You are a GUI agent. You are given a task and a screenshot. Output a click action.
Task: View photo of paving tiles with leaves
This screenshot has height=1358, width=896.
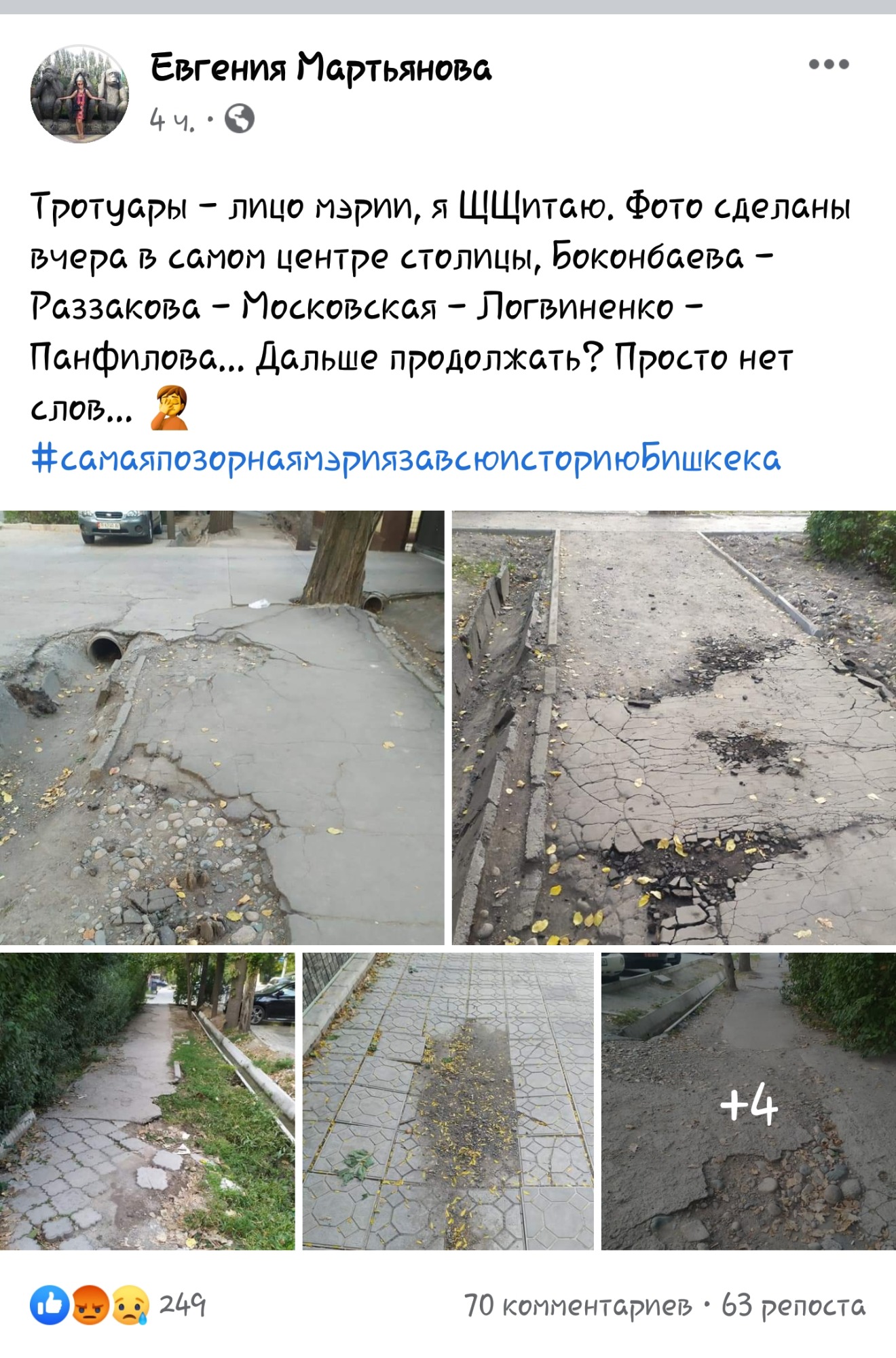tap(448, 1101)
